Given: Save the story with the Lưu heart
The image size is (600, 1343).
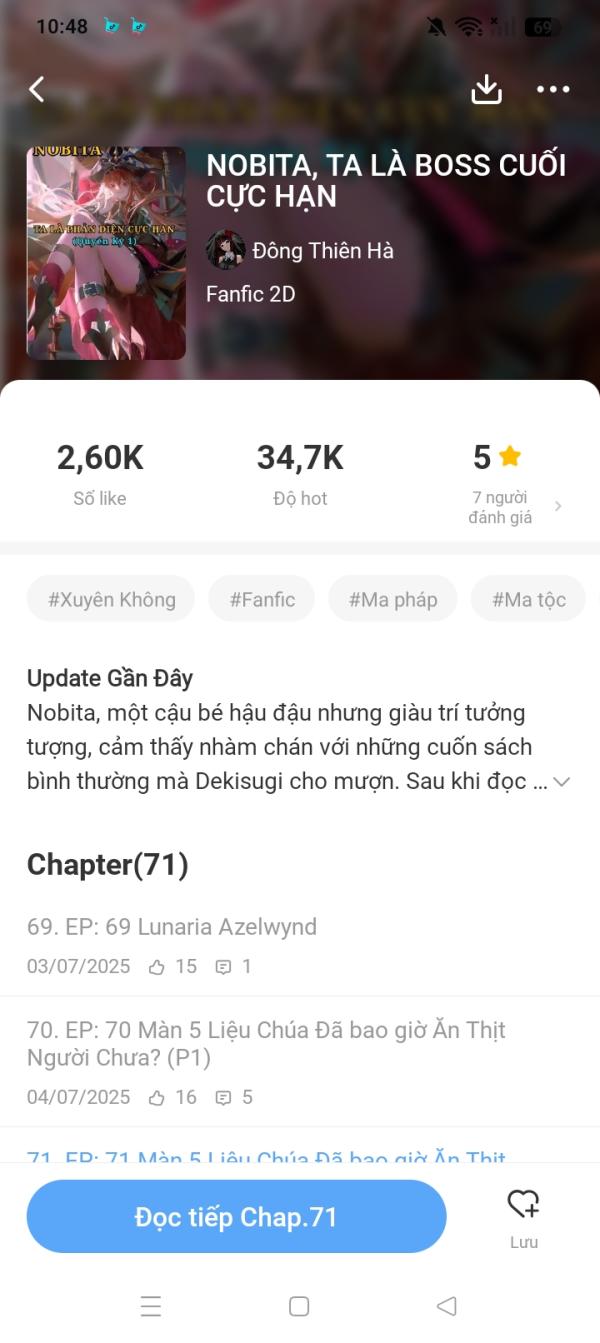Looking at the screenshot, I should pyautogui.click(x=523, y=1216).
